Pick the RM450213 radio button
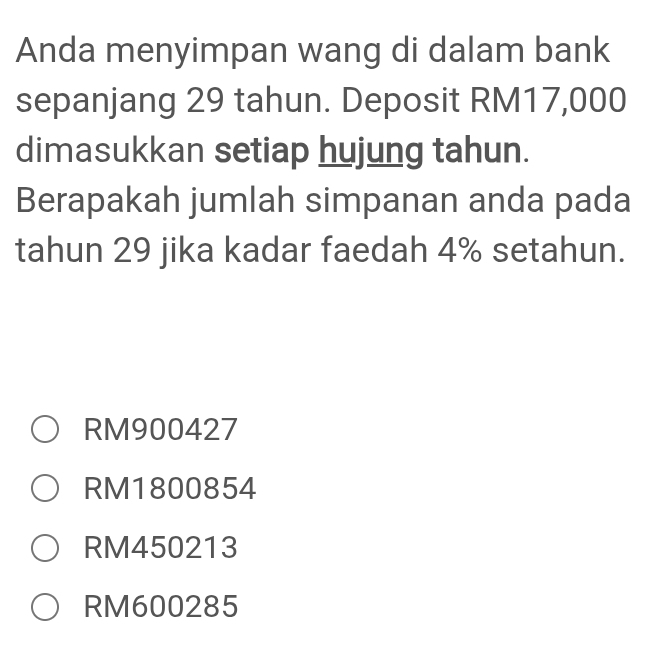Screen dimensions: 655x671 click(x=46, y=548)
